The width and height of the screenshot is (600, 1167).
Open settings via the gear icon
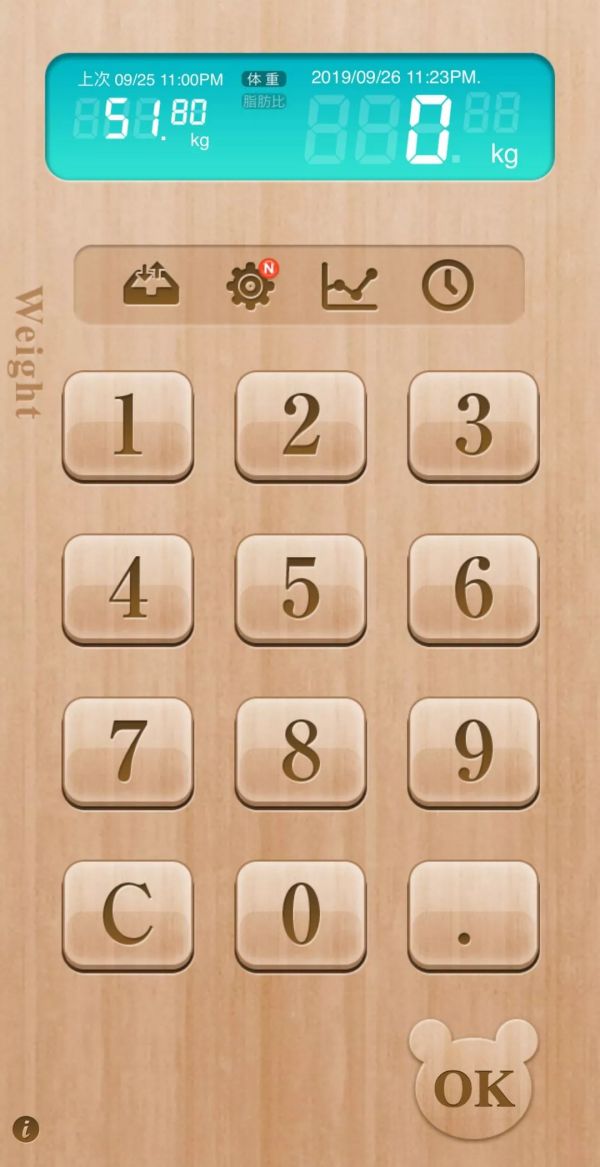point(250,286)
